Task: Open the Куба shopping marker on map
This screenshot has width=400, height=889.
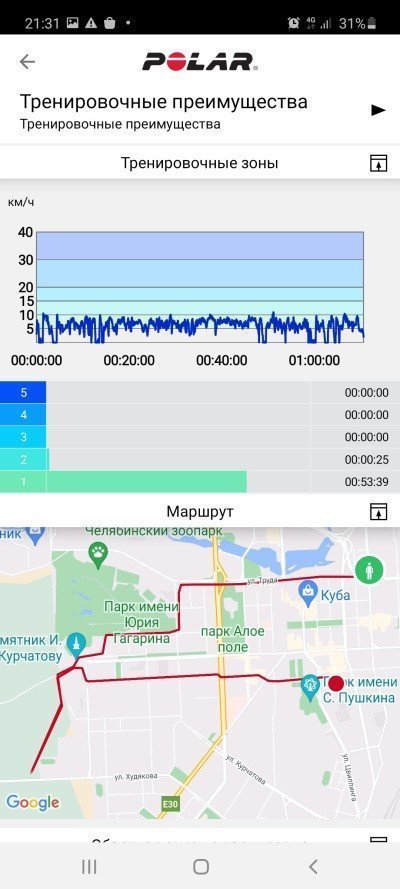Action: 309,594
